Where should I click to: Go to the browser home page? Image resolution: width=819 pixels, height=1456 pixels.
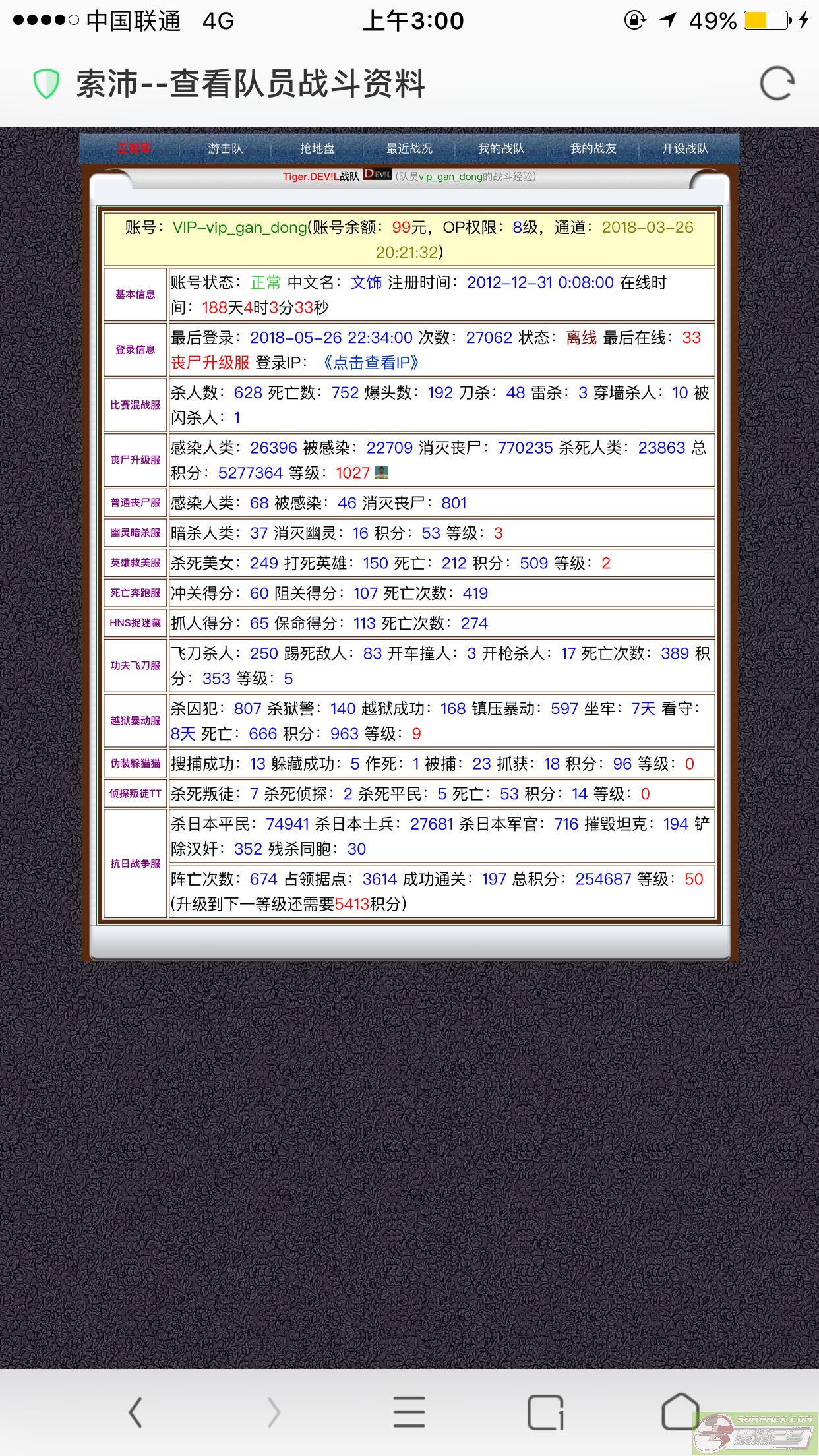click(681, 1411)
